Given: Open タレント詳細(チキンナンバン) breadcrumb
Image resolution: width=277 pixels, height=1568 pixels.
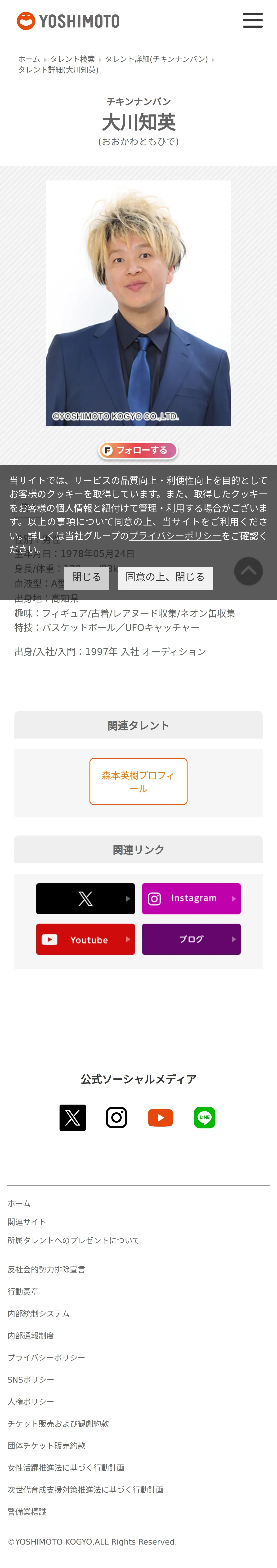Looking at the screenshot, I should click(156, 59).
